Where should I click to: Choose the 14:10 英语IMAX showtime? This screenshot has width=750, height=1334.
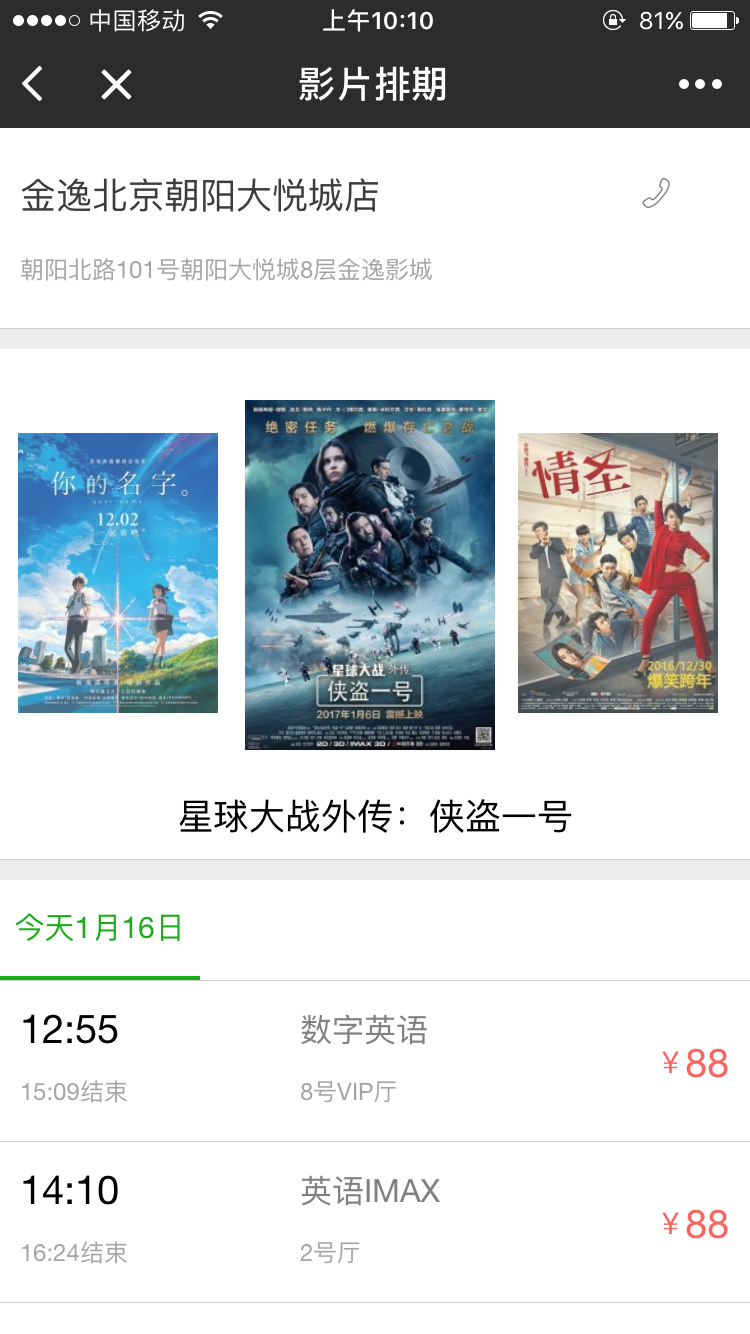tap(375, 1221)
